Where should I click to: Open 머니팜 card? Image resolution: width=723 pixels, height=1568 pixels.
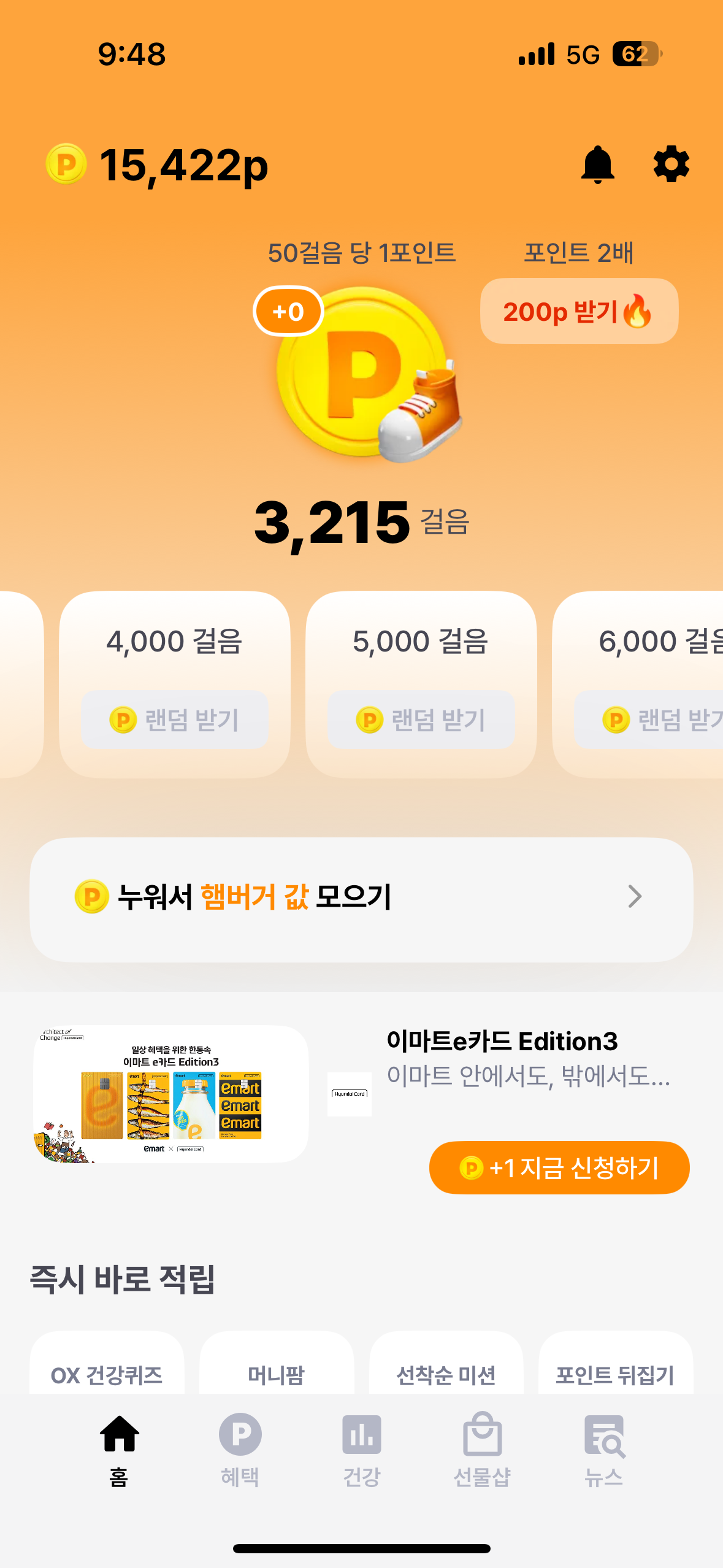click(276, 1373)
